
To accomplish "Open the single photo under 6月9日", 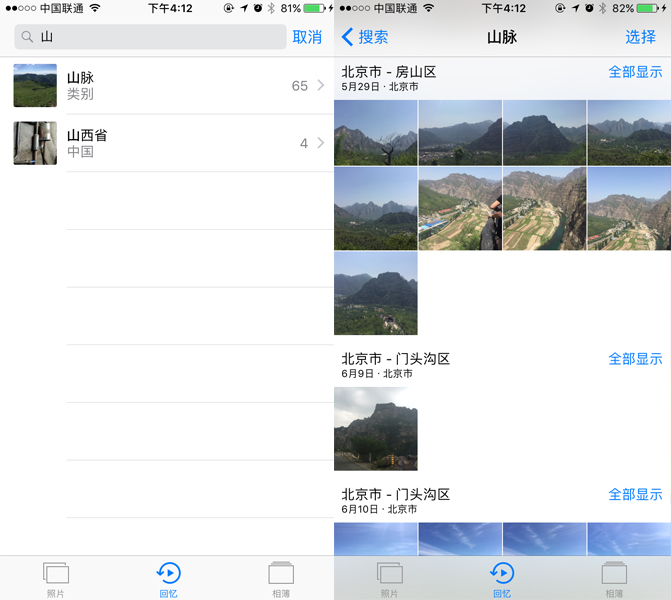I will tap(376, 429).
